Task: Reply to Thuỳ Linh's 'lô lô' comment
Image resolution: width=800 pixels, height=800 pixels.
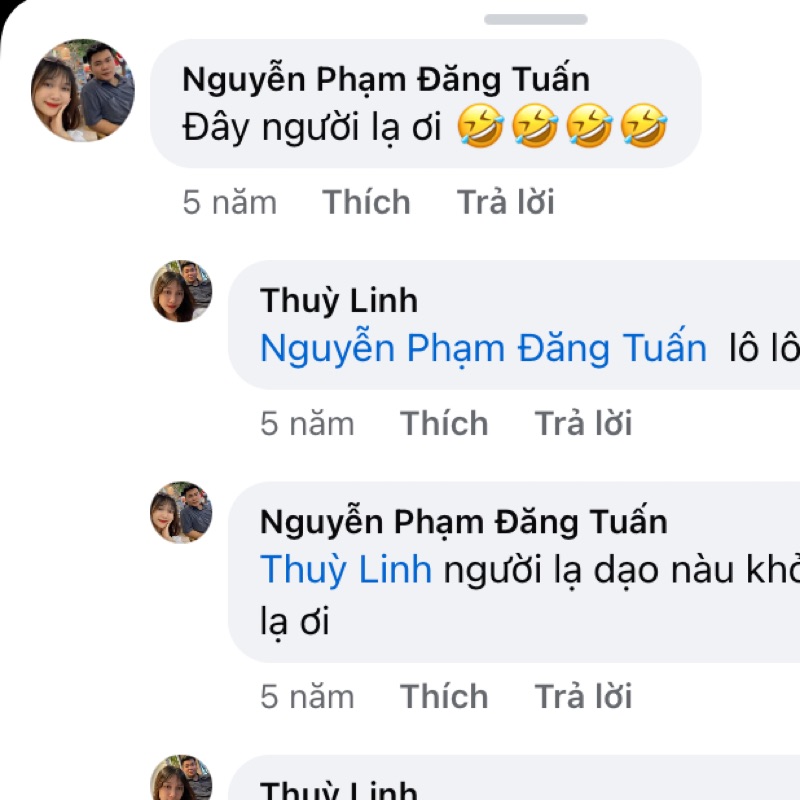Action: click(x=583, y=423)
